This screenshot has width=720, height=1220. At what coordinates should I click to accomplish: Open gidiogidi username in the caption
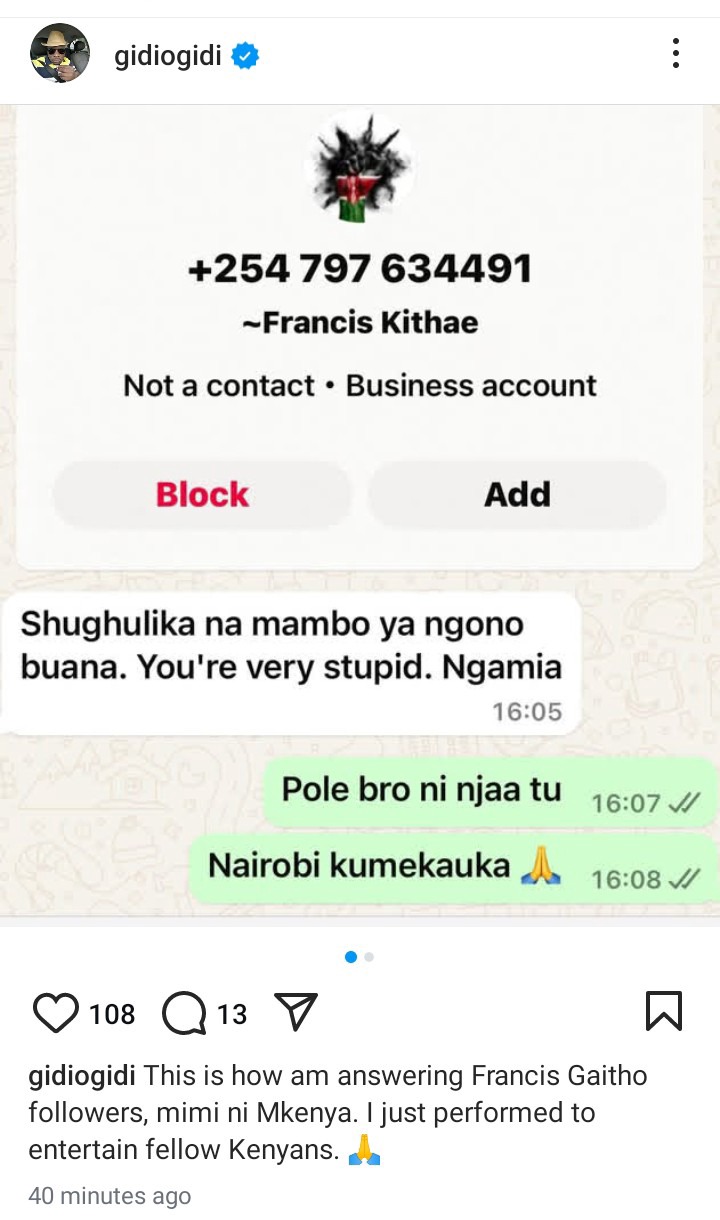coord(82,1076)
